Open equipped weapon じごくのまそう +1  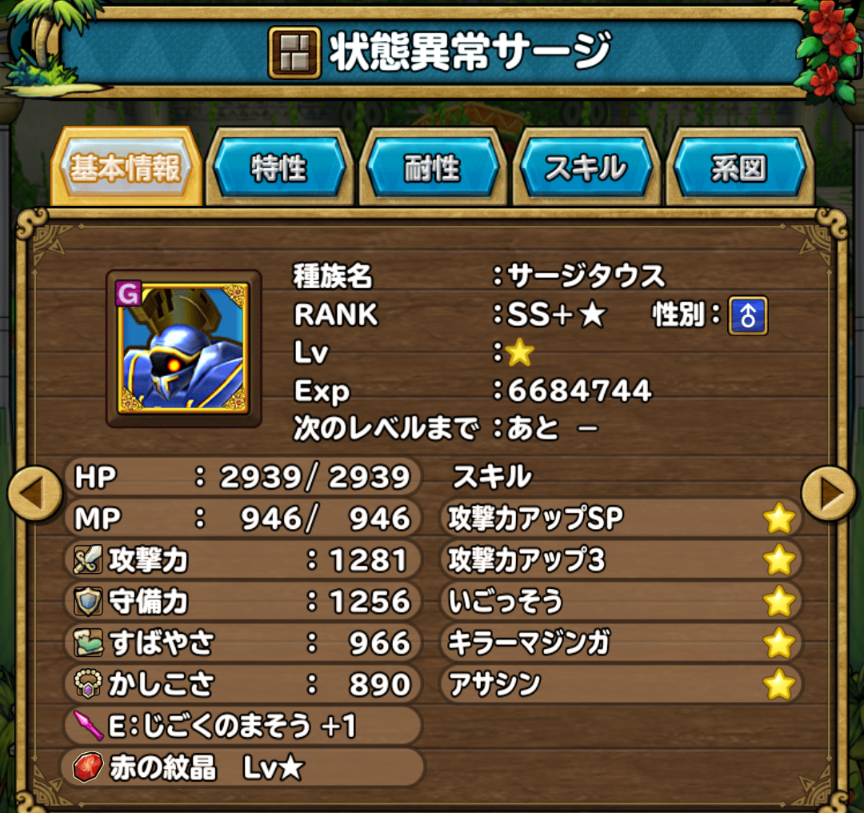pos(240,726)
